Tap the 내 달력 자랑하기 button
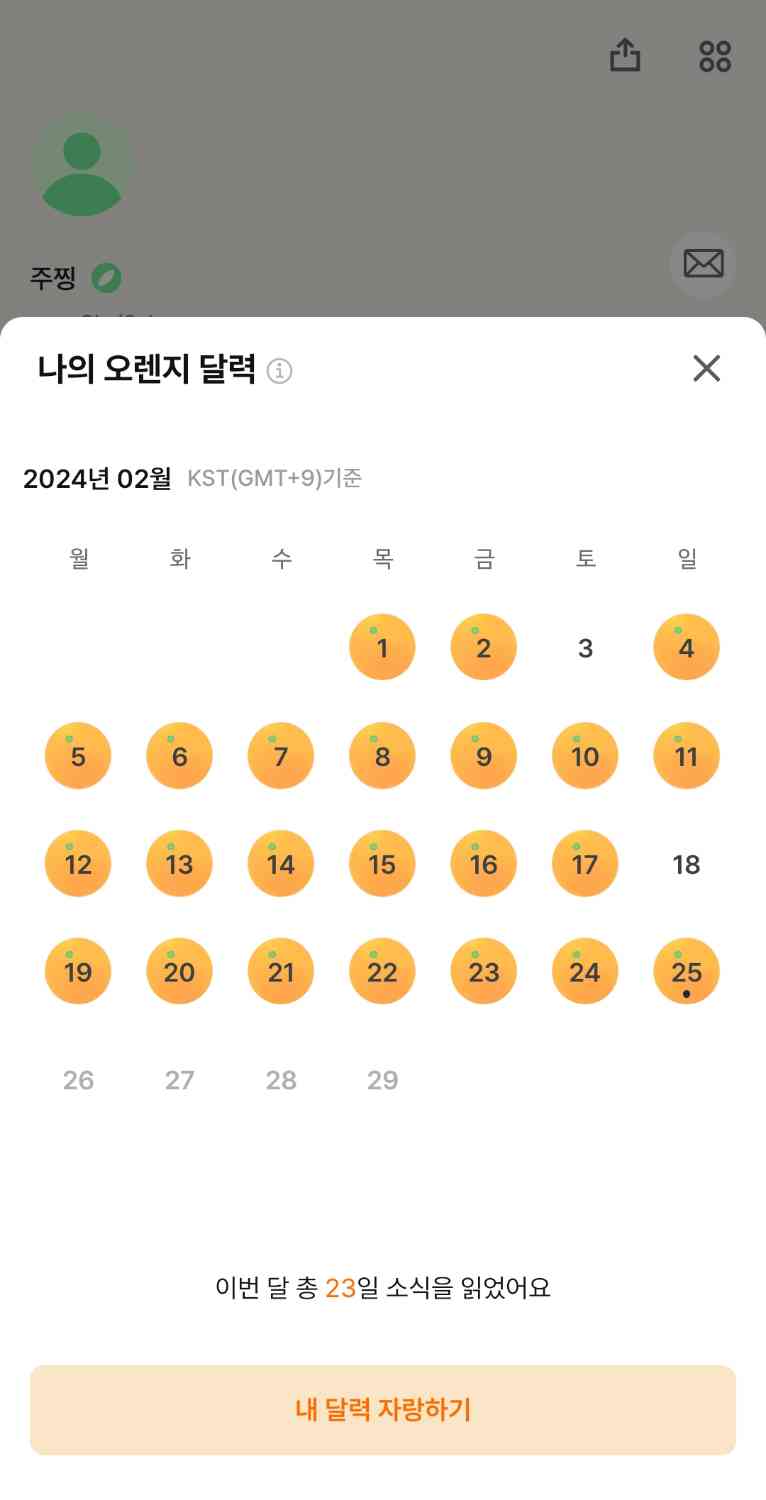This screenshot has width=766, height=1500. pyautogui.click(x=383, y=1410)
